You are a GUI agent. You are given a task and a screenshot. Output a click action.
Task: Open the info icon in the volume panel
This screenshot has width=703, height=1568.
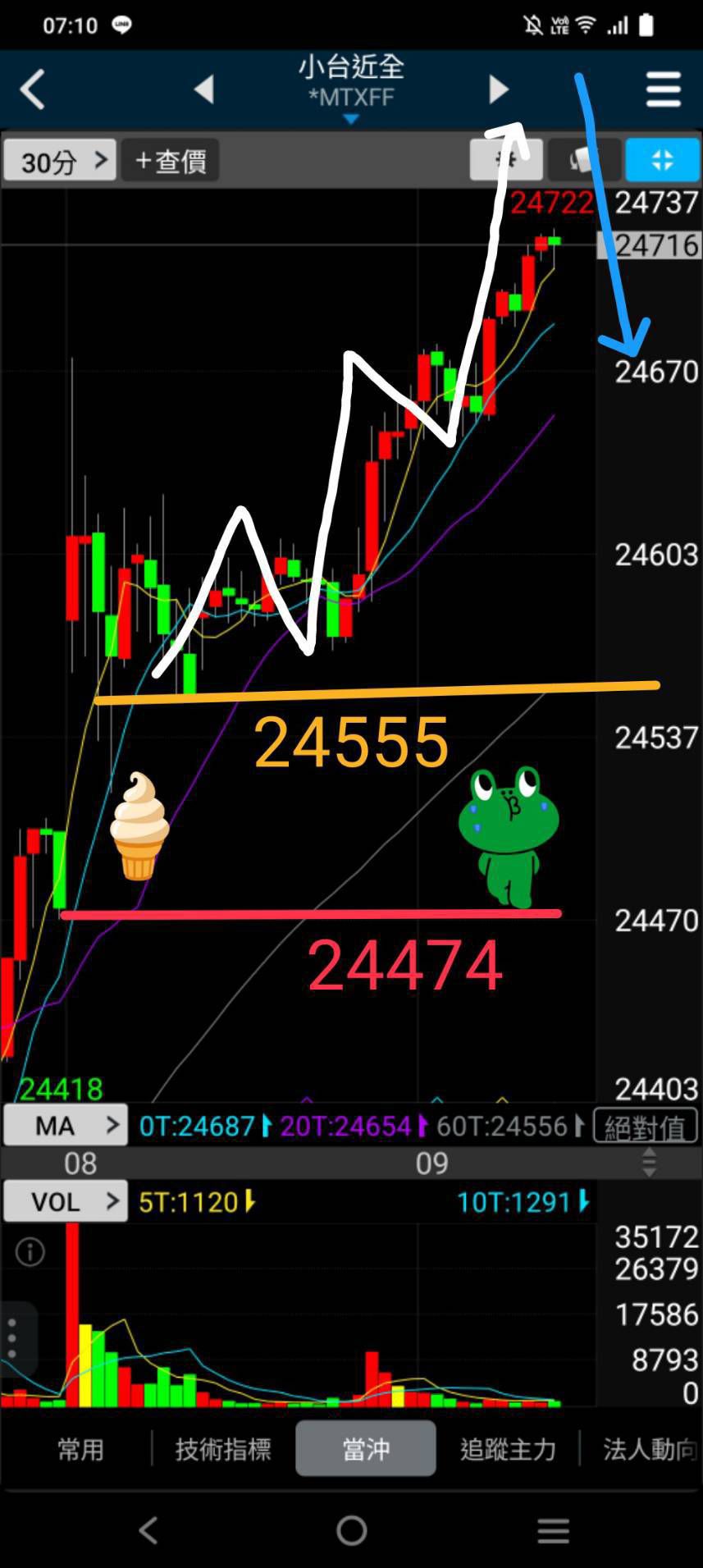click(x=30, y=1252)
